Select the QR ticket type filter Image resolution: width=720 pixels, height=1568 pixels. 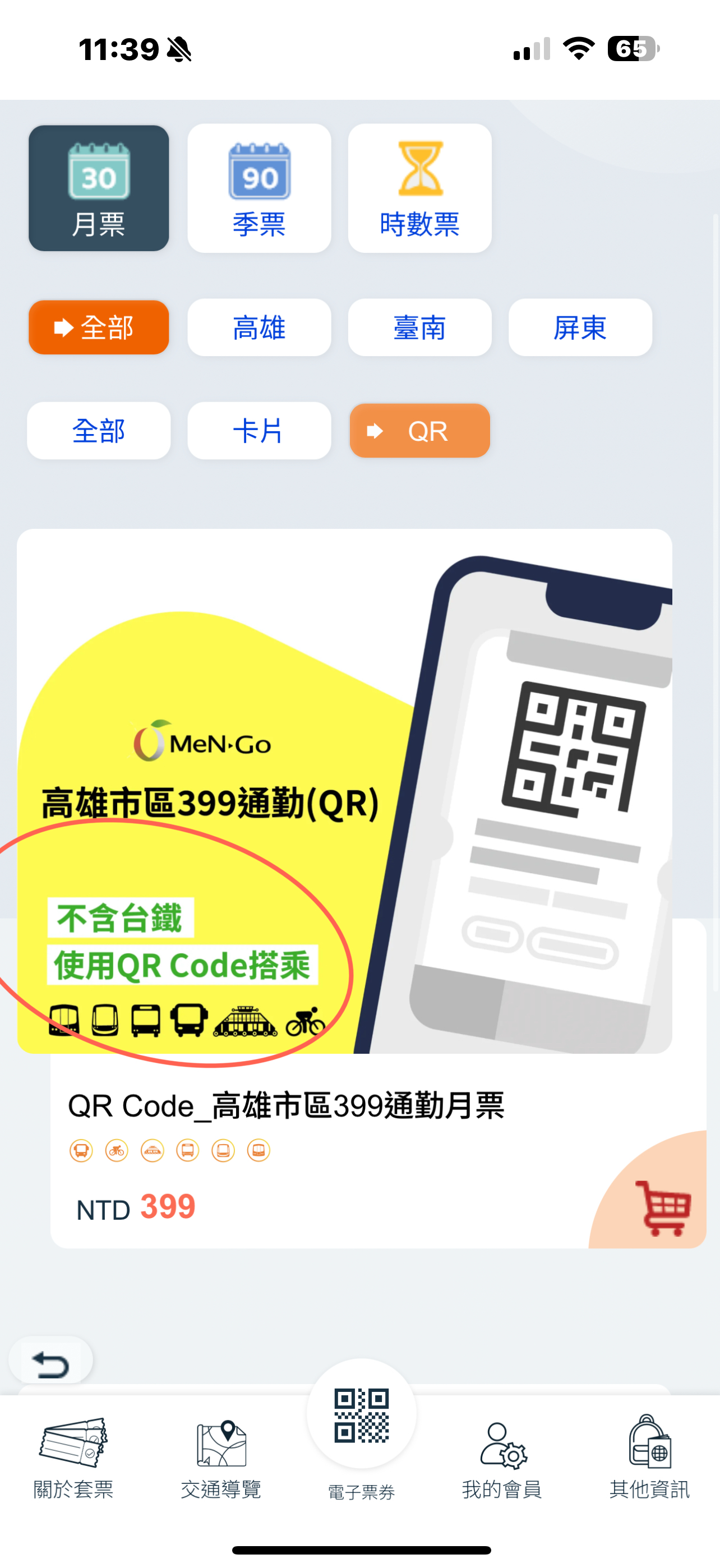(419, 431)
